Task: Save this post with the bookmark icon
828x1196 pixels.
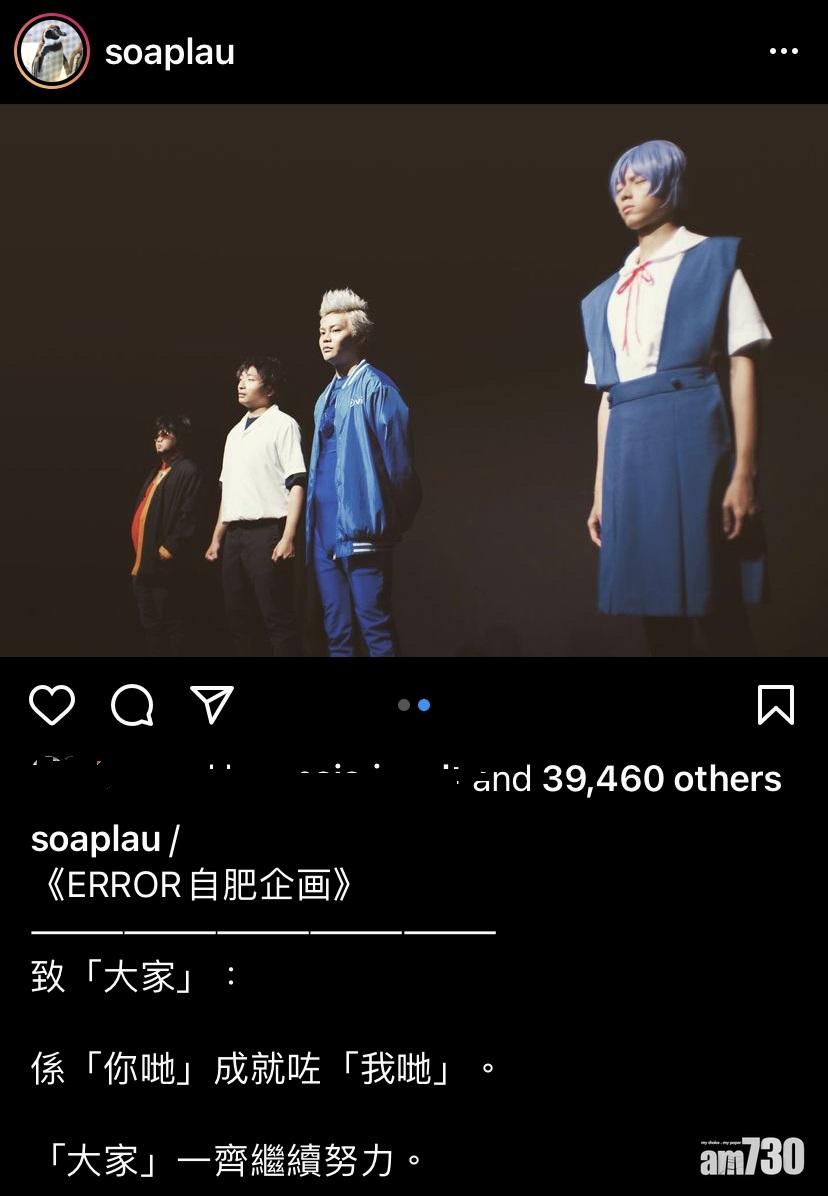Action: point(775,705)
